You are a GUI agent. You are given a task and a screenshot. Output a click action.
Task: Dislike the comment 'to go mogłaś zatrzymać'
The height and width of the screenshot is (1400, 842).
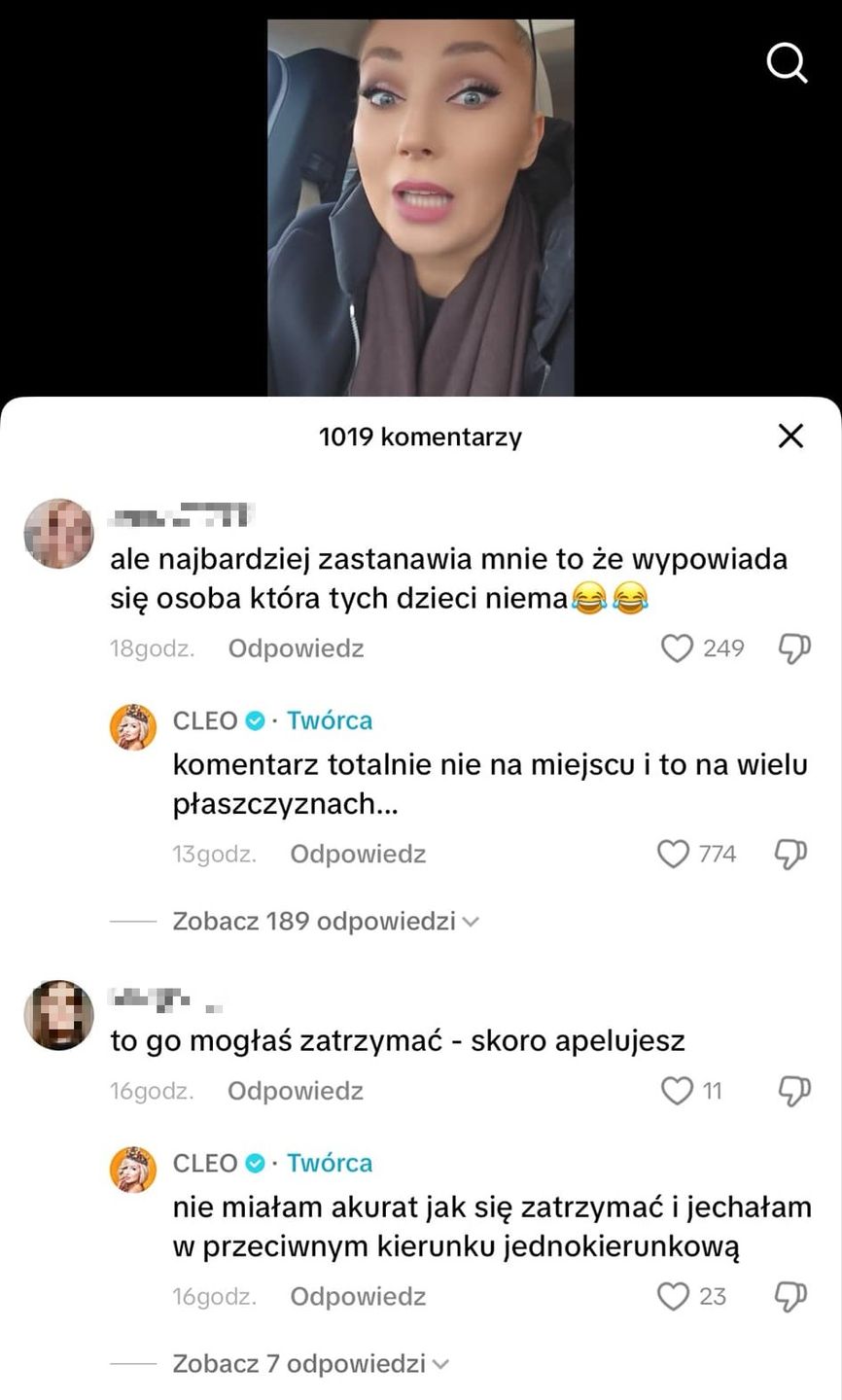[794, 1091]
